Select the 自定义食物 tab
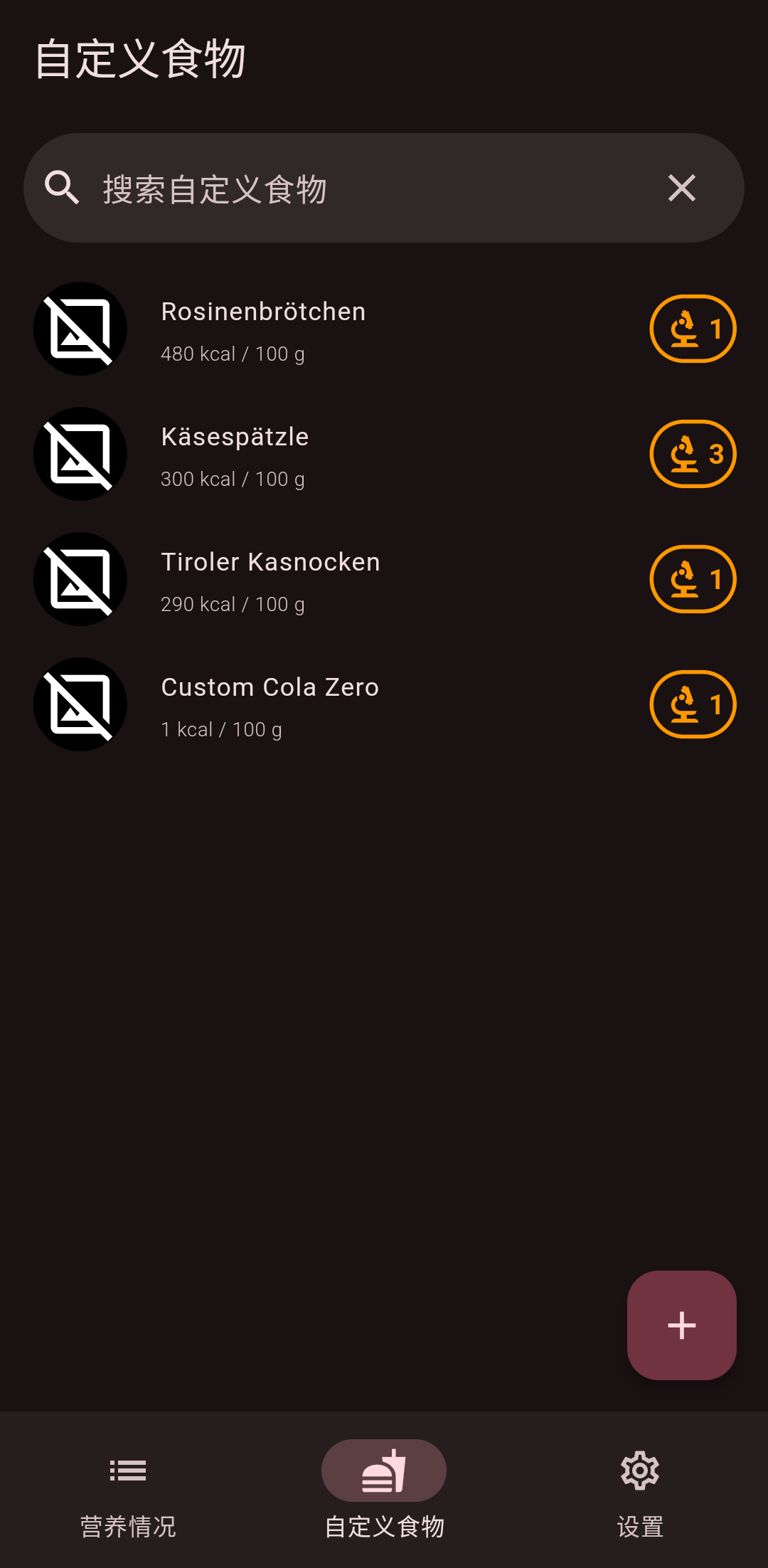The height and width of the screenshot is (1568, 768). [x=384, y=1490]
